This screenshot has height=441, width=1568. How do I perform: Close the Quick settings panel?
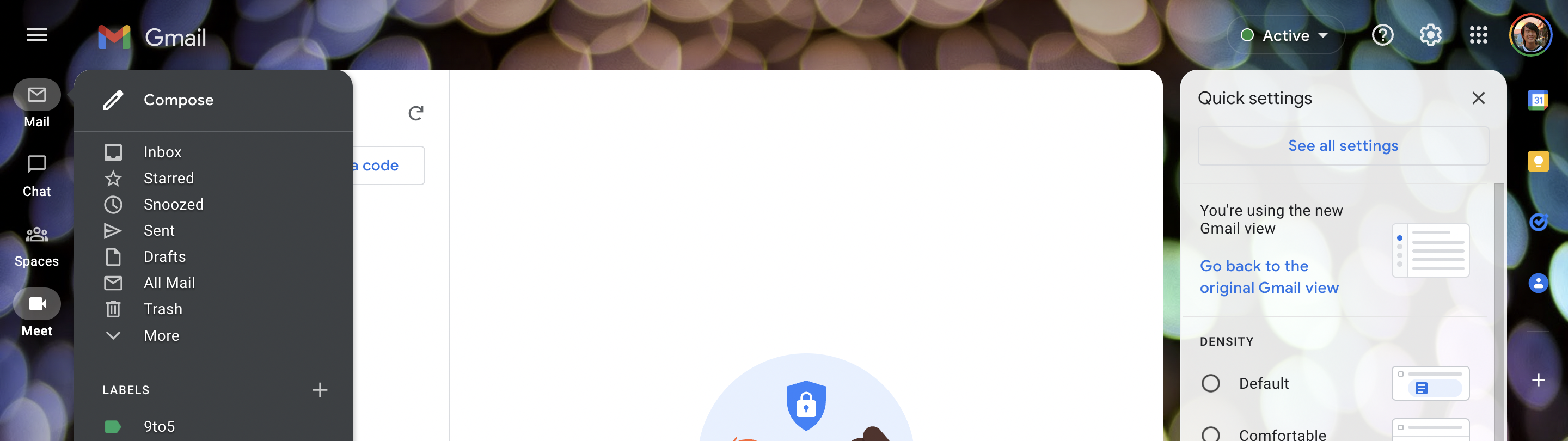tap(1478, 98)
